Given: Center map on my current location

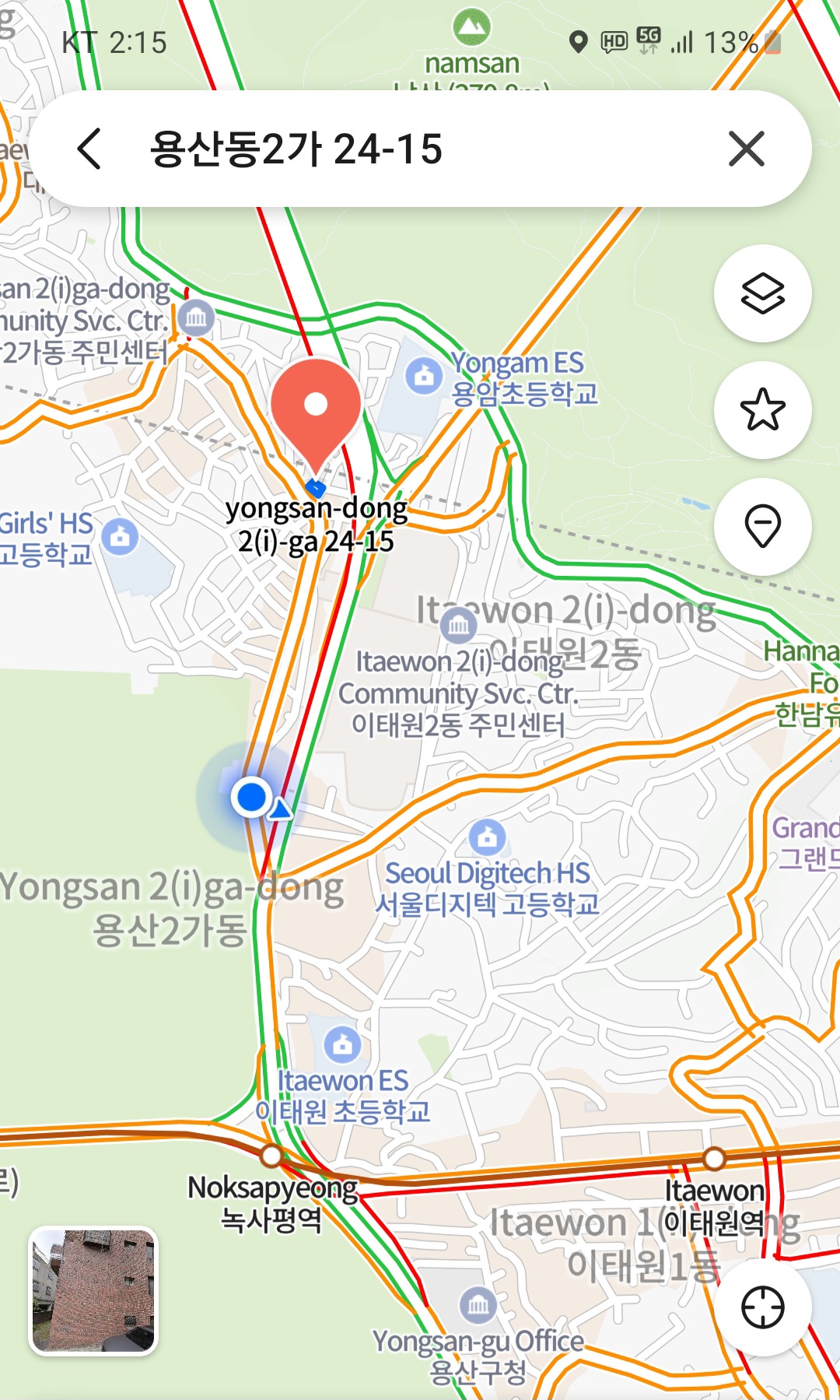Looking at the screenshot, I should pyautogui.click(x=762, y=1307).
